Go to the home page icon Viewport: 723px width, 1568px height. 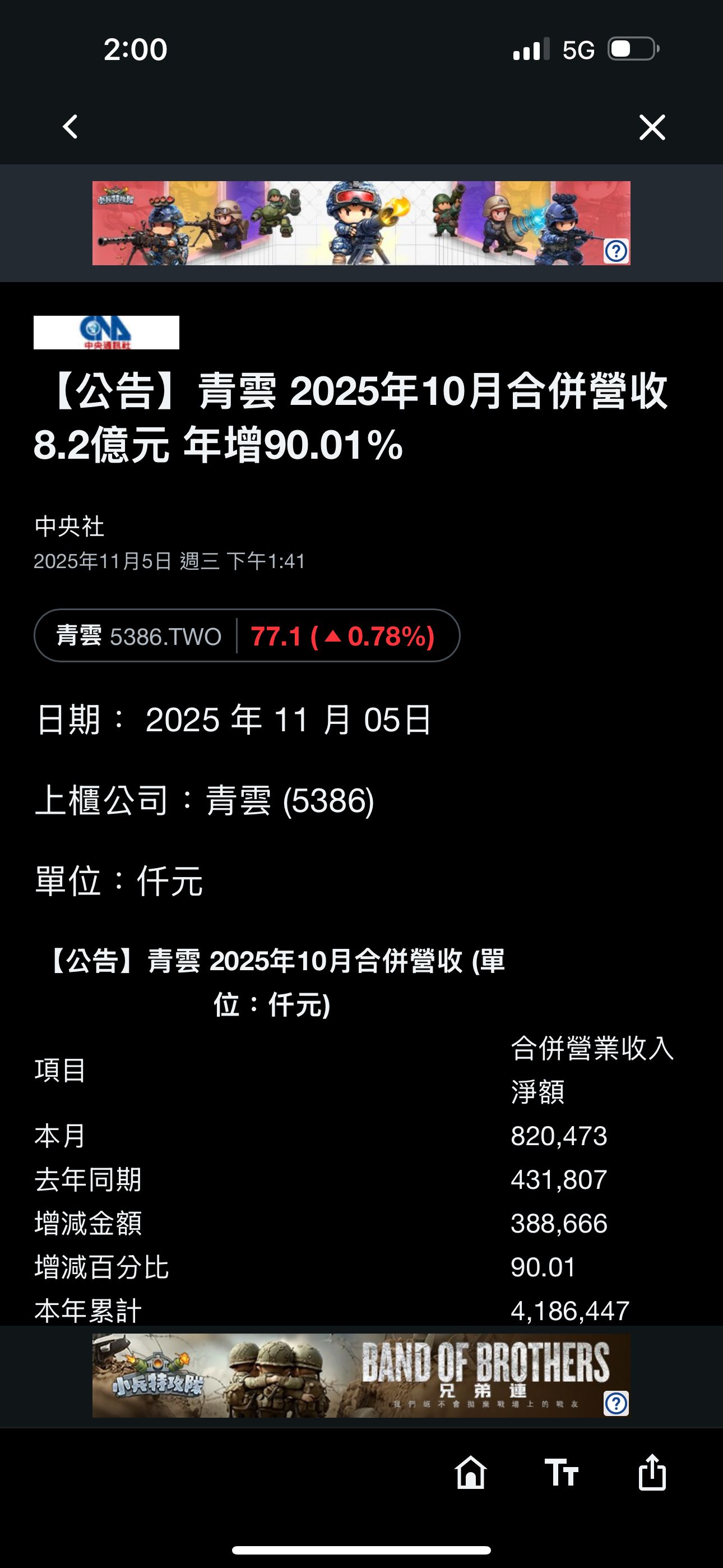470,1473
